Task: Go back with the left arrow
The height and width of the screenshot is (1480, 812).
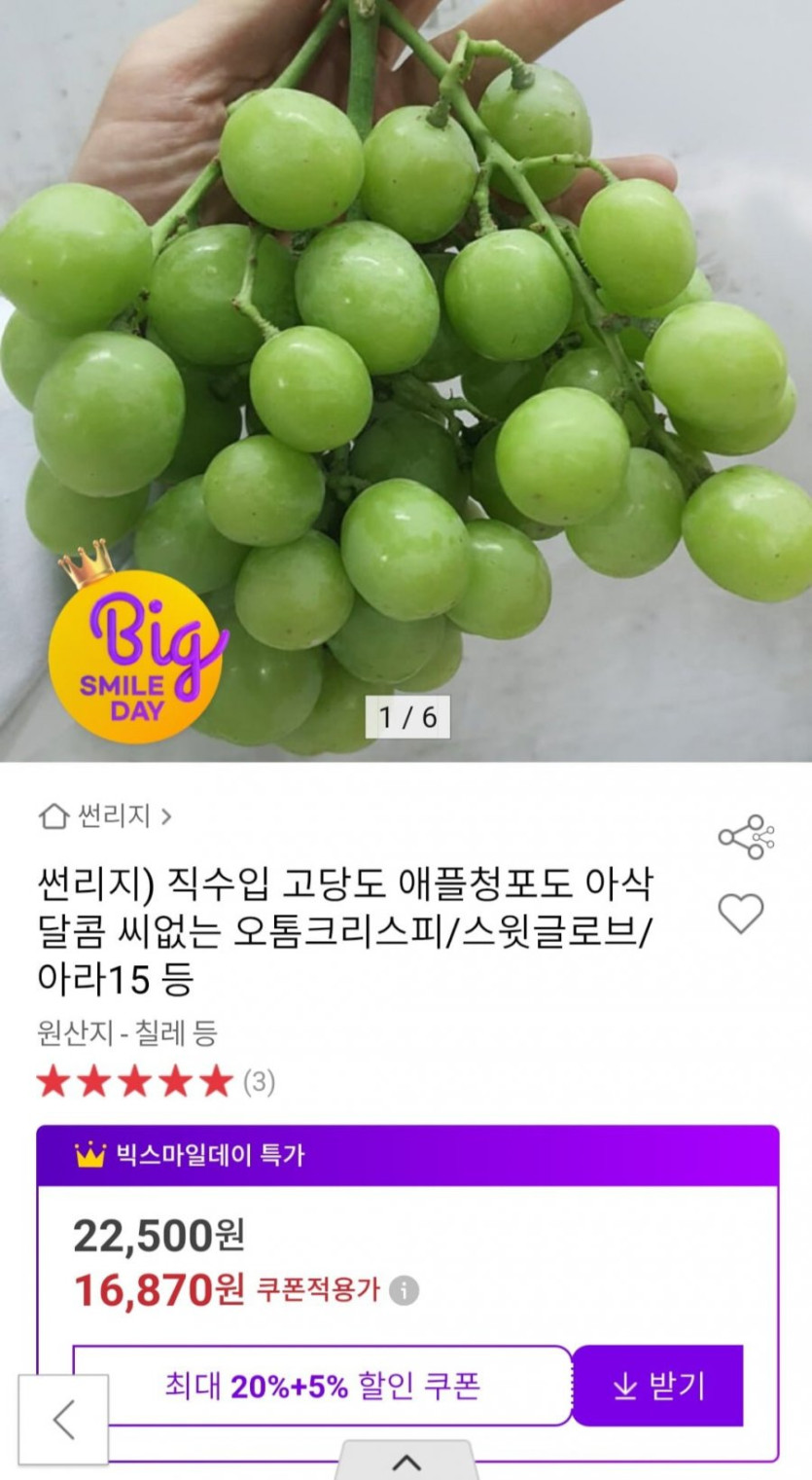Action: point(64,1420)
